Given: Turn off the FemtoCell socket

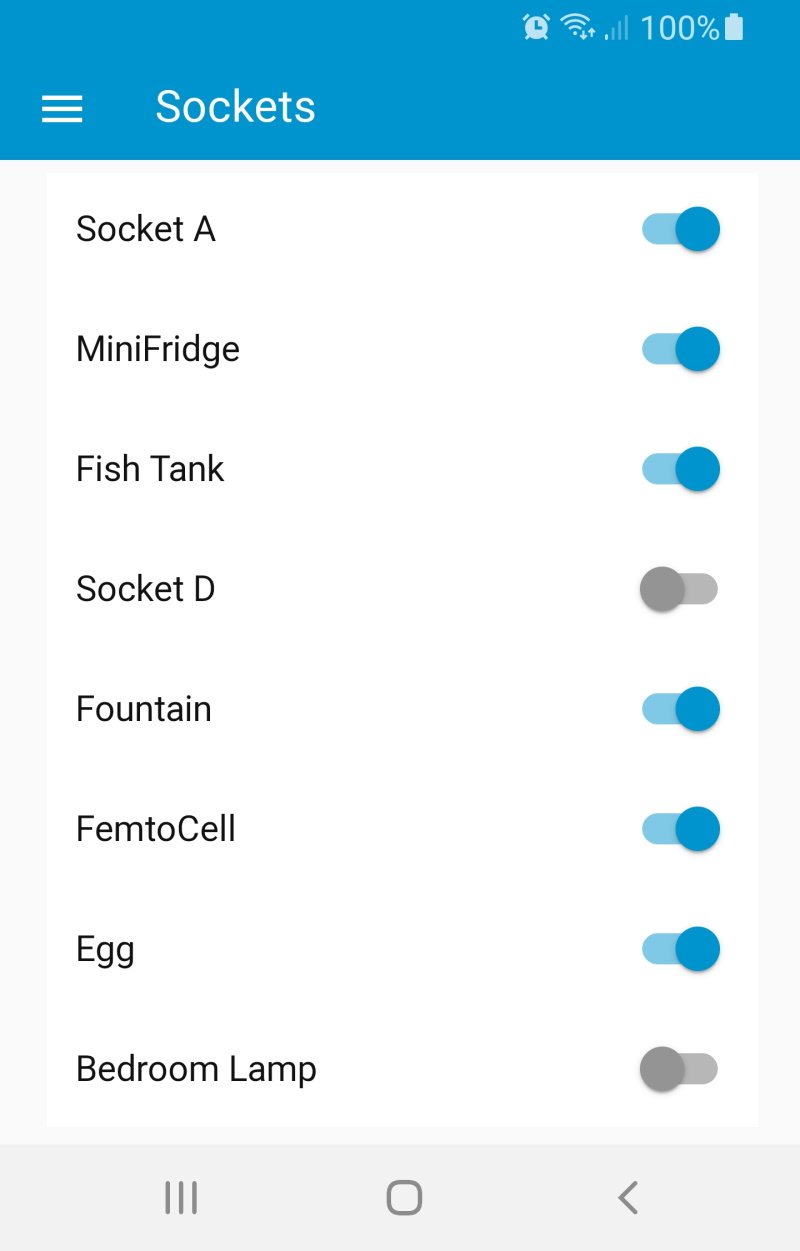Looking at the screenshot, I should coord(680,829).
